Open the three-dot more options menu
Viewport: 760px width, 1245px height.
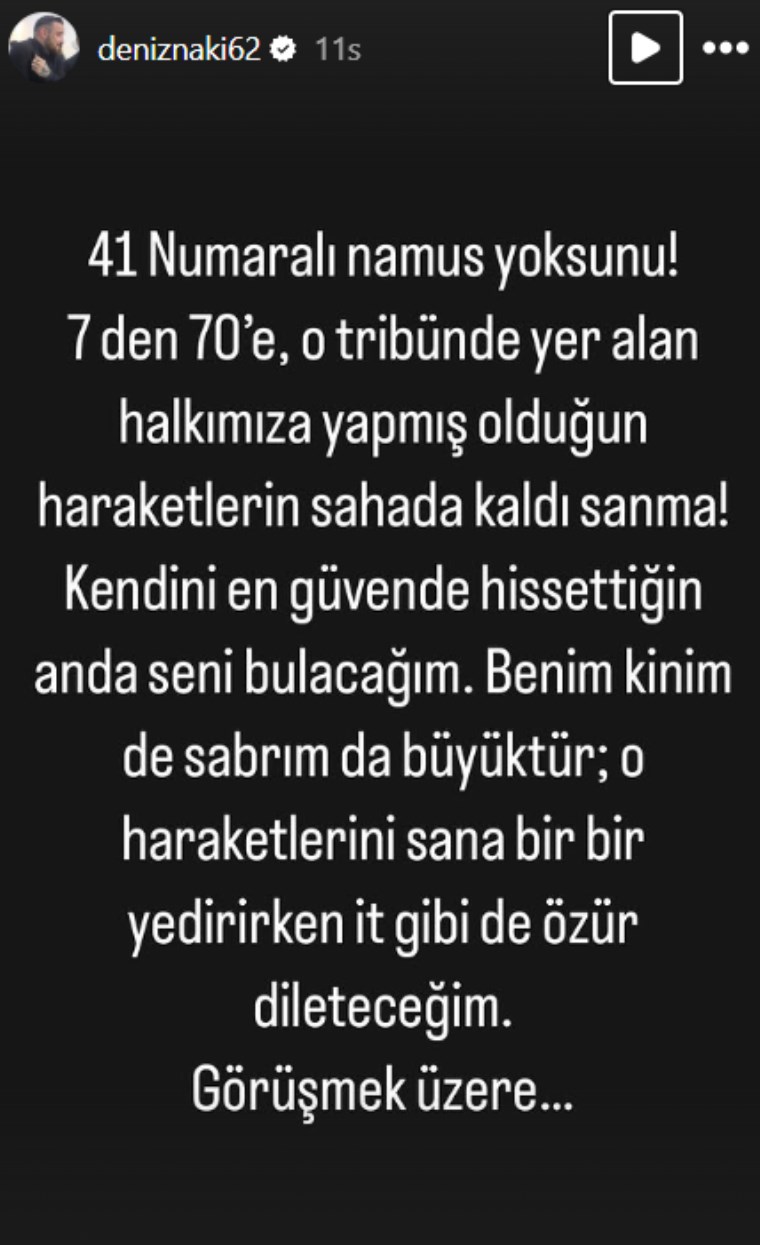pos(725,48)
